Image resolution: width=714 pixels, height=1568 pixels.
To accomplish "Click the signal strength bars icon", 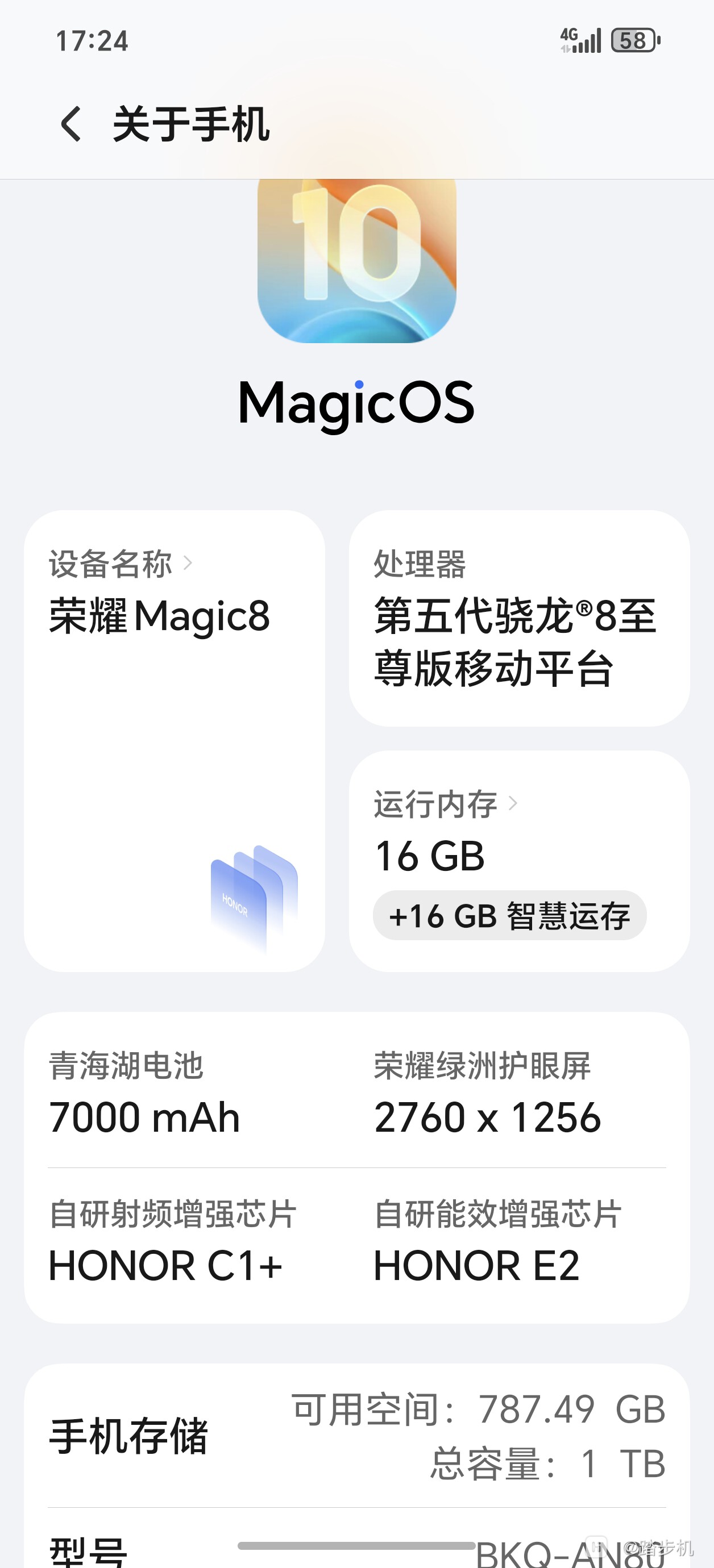I will pos(588,40).
